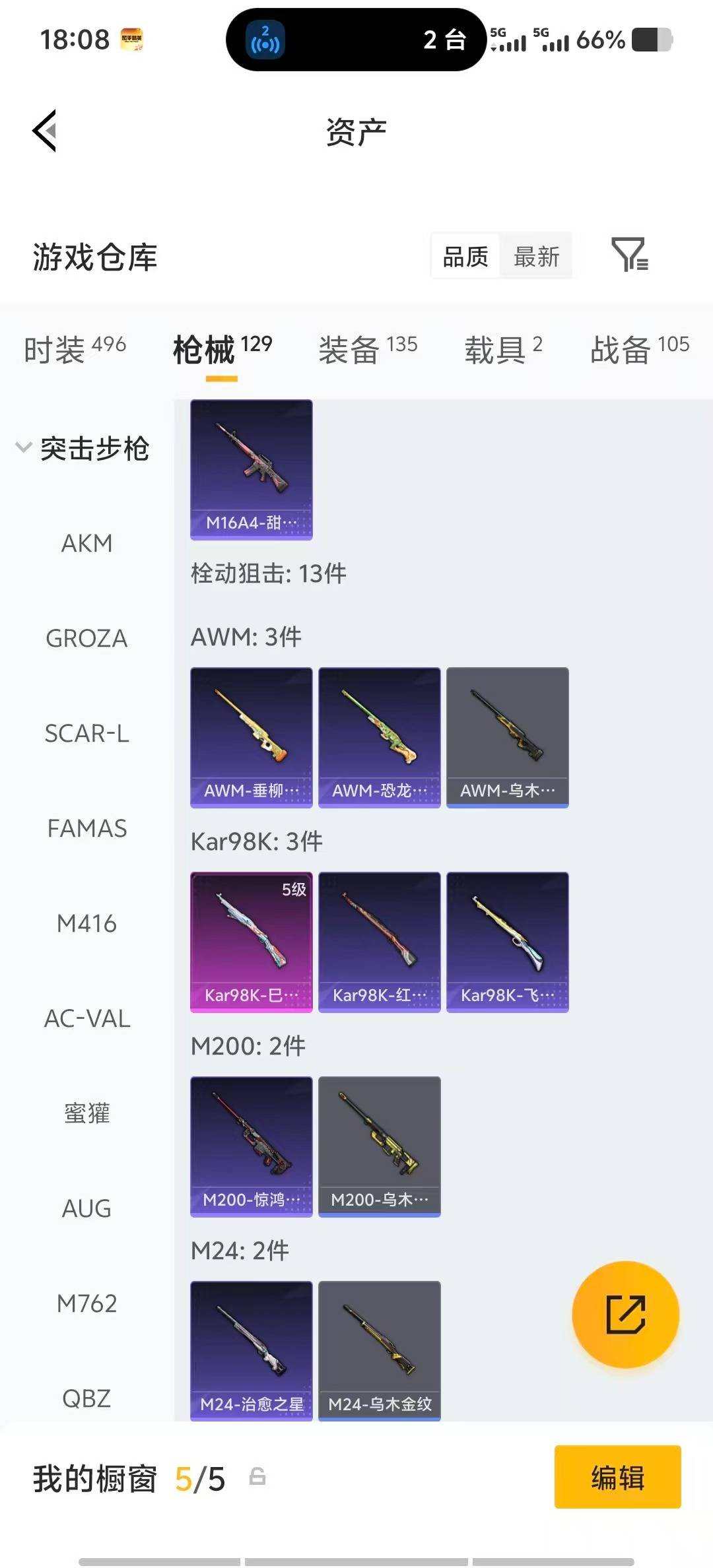Open the GROZA category in sidebar
Screen dimensions: 713x1568
tap(86, 639)
